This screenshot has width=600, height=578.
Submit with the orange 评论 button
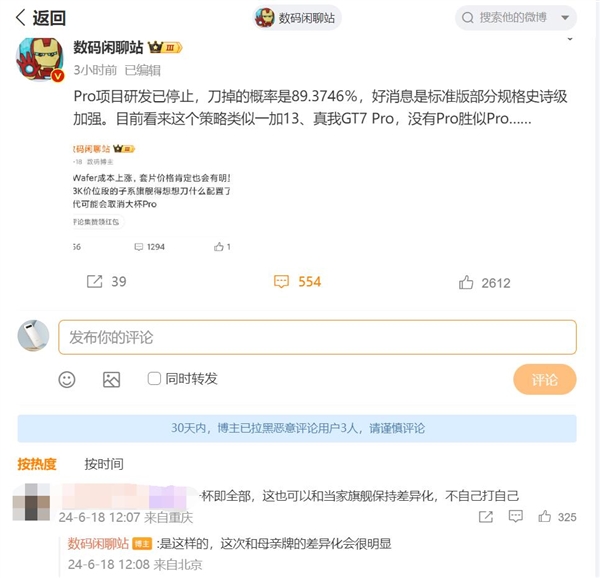pos(544,380)
